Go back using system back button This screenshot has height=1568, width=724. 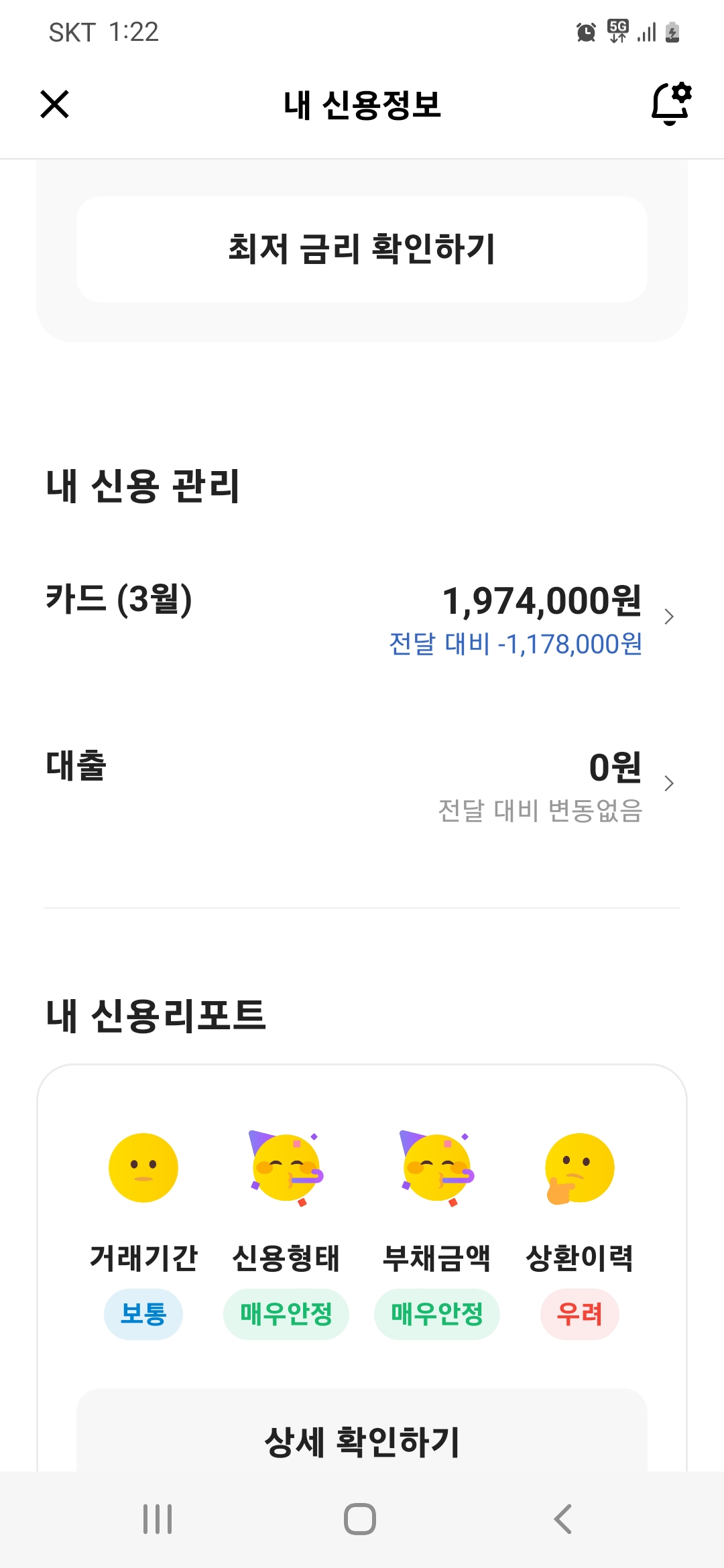tap(563, 1519)
